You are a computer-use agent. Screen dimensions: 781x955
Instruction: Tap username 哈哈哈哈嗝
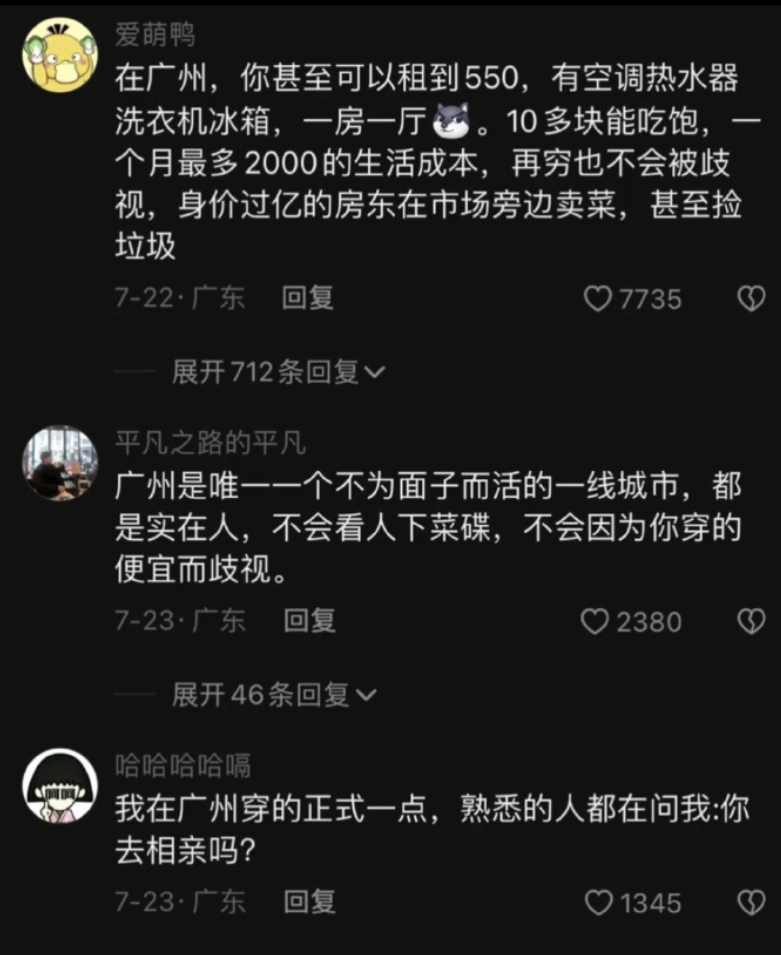pyautogui.click(x=183, y=767)
